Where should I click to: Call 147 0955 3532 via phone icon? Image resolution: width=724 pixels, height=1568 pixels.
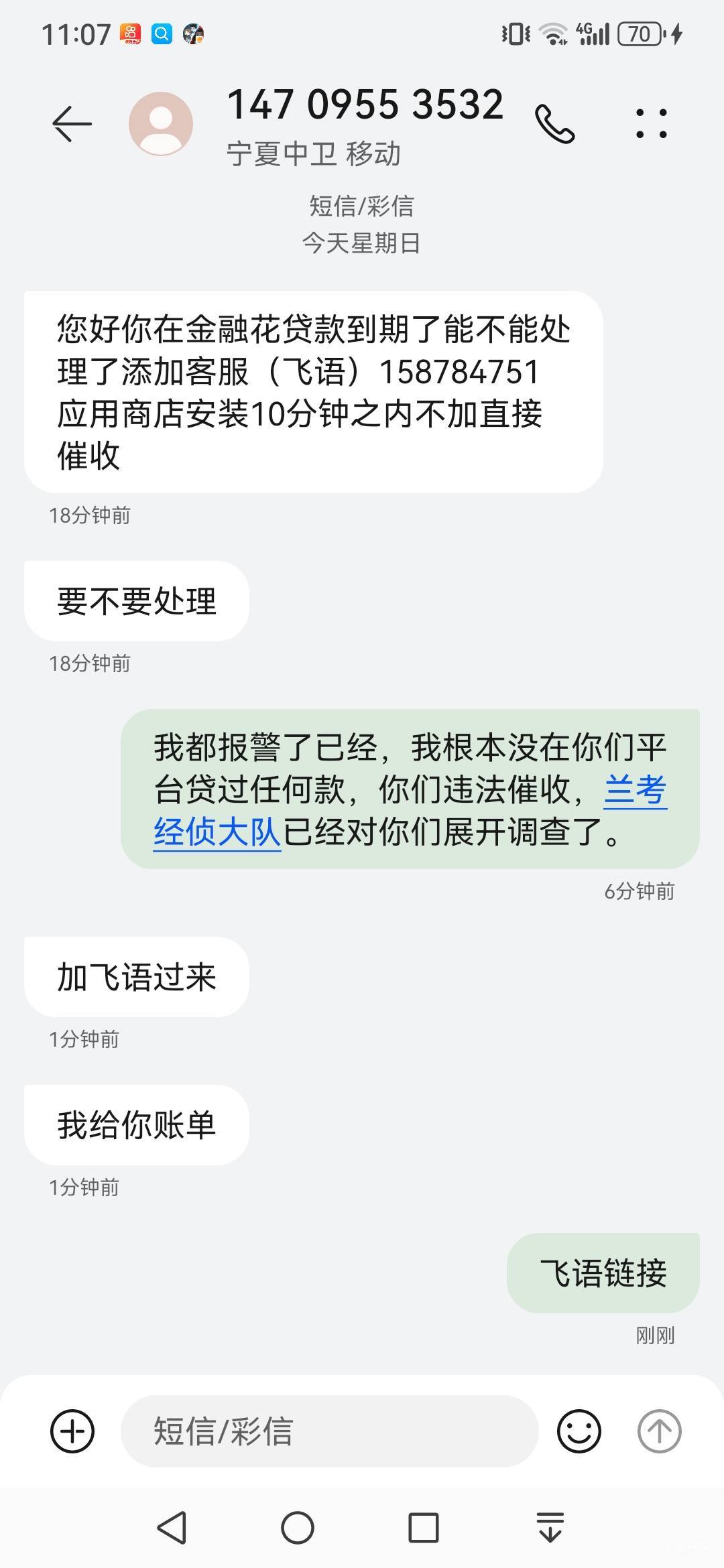(555, 124)
